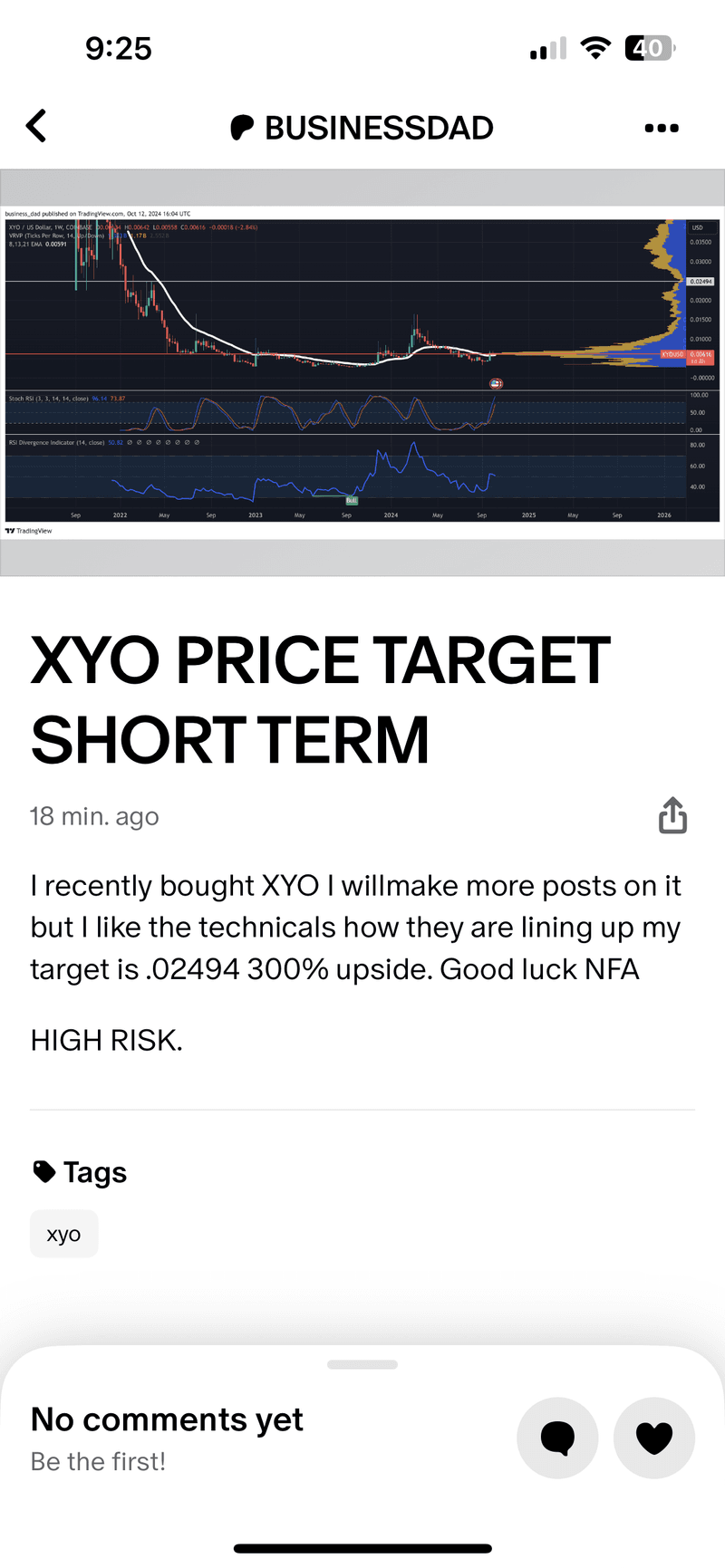This screenshot has width=725, height=1568.
Task: Go back using the back arrow
Action: pyautogui.click(x=36, y=126)
